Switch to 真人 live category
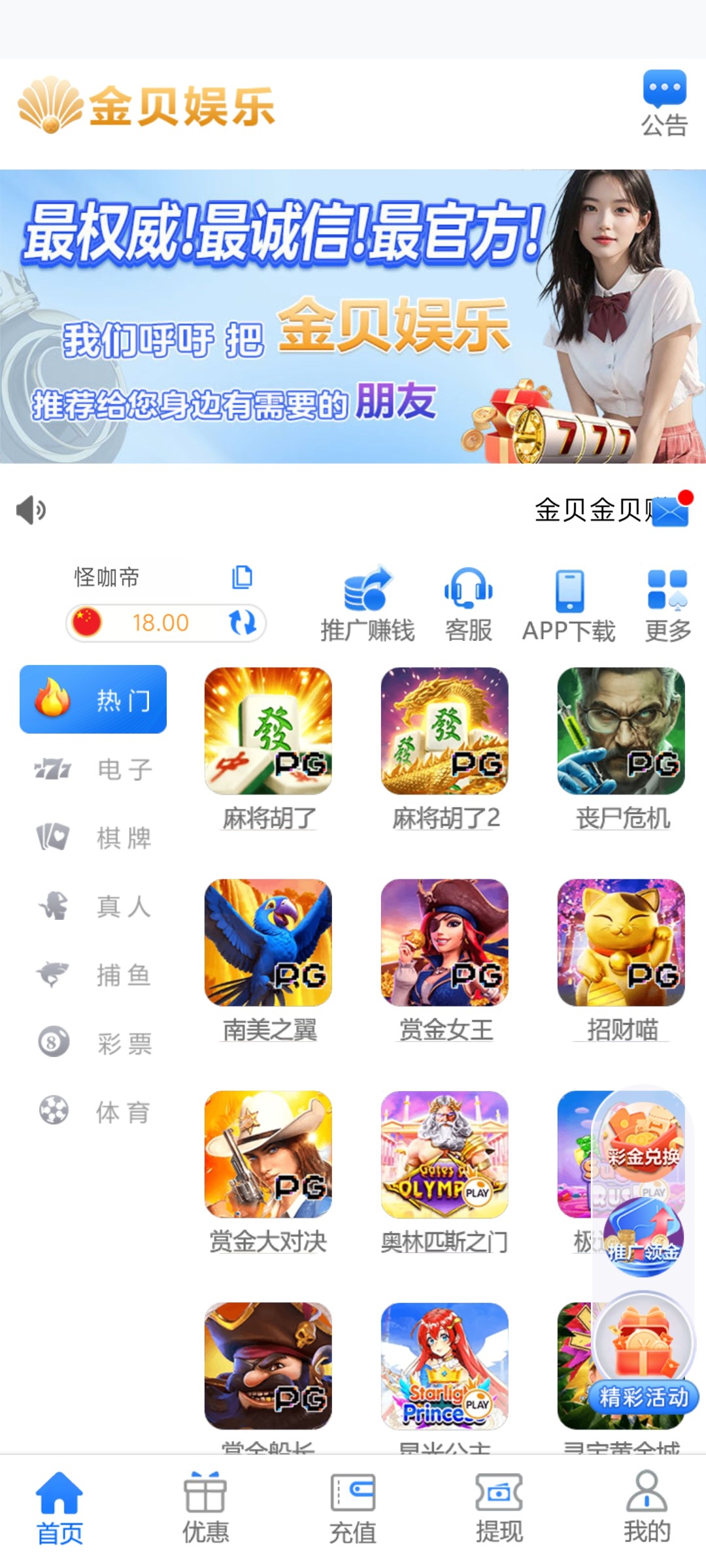Image resolution: width=706 pixels, height=1568 pixels. coord(93,906)
